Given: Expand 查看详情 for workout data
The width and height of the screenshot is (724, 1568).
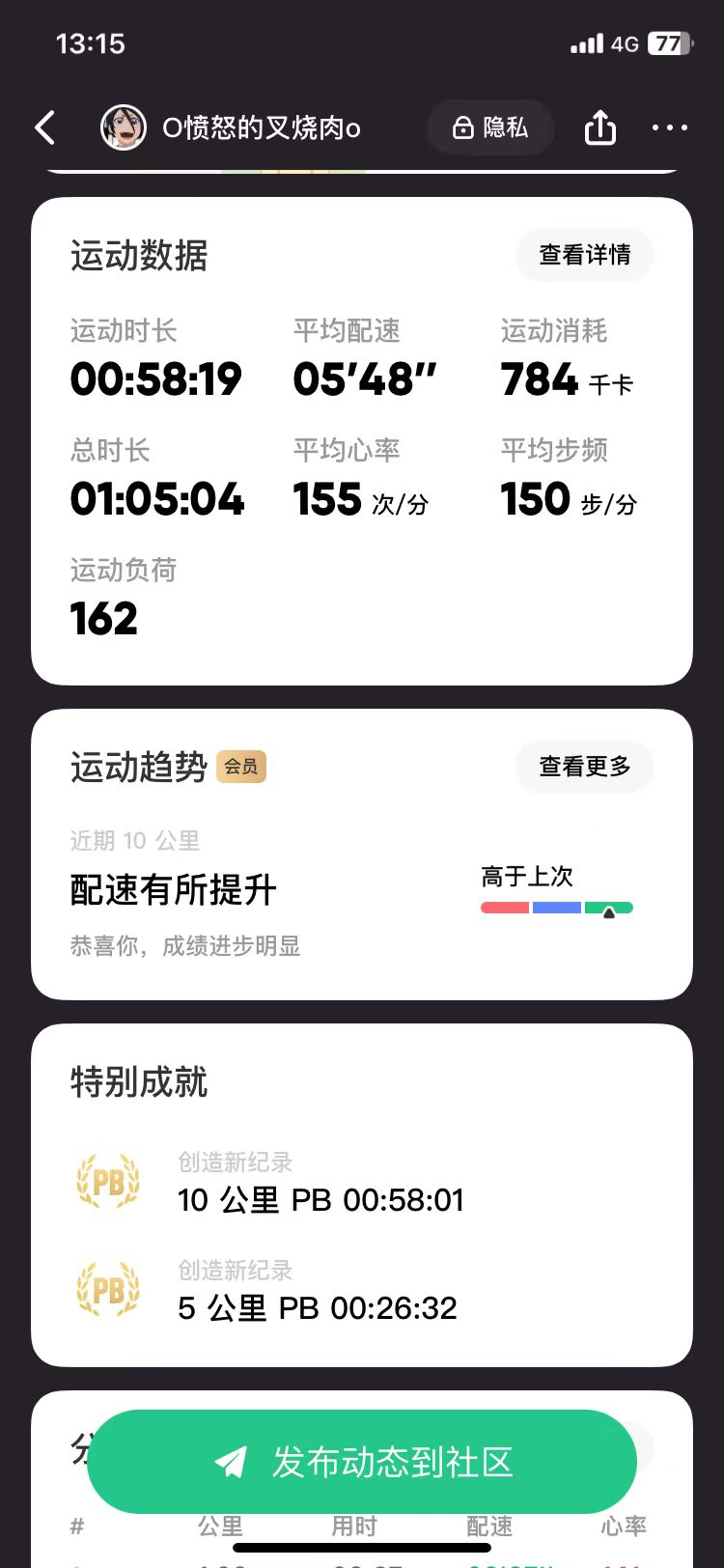Looking at the screenshot, I should coord(584,254).
